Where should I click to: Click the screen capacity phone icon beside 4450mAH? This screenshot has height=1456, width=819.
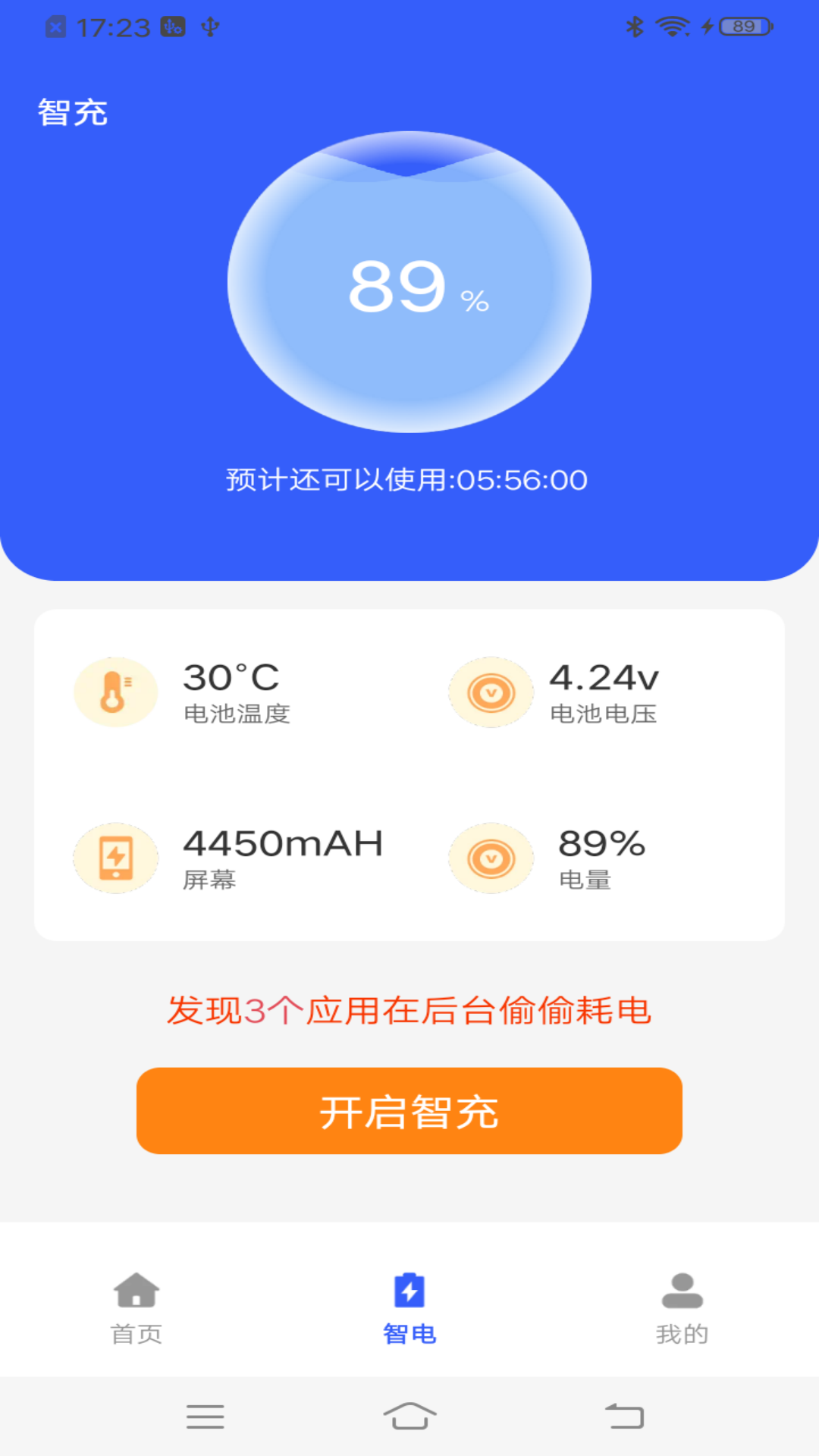click(x=115, y=858)
